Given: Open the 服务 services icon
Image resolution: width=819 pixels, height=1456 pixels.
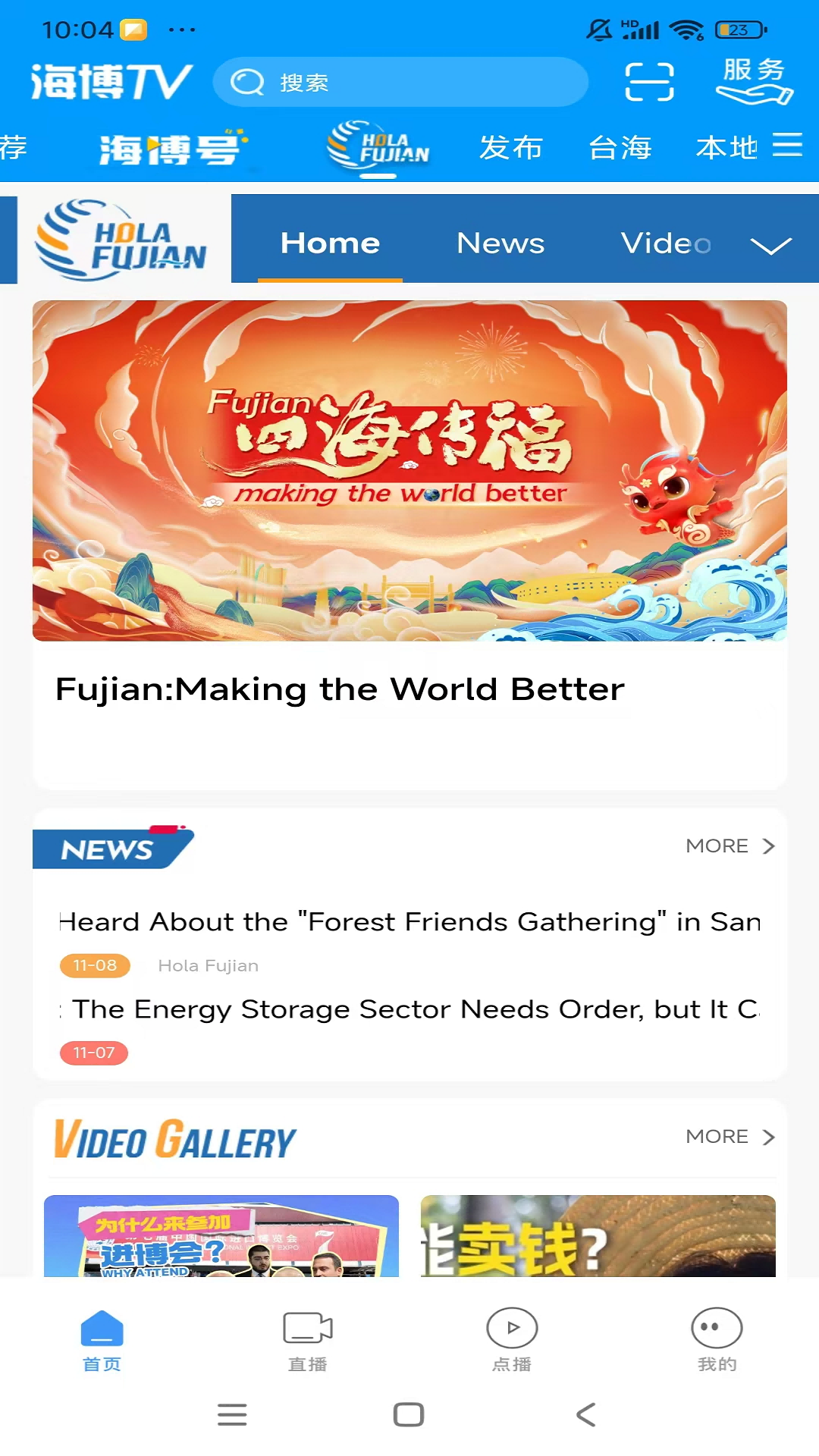Looking at the screenshot, I should pos(754,80).
